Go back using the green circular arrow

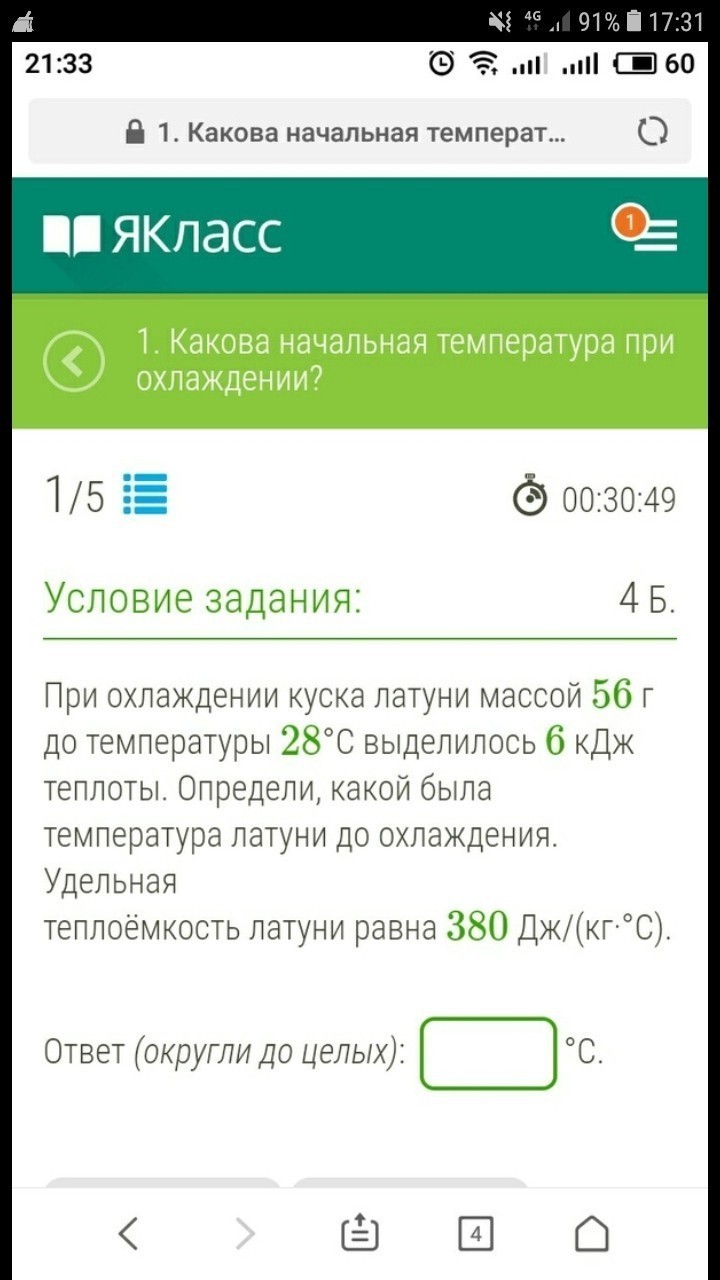click(x=73, y=361)
